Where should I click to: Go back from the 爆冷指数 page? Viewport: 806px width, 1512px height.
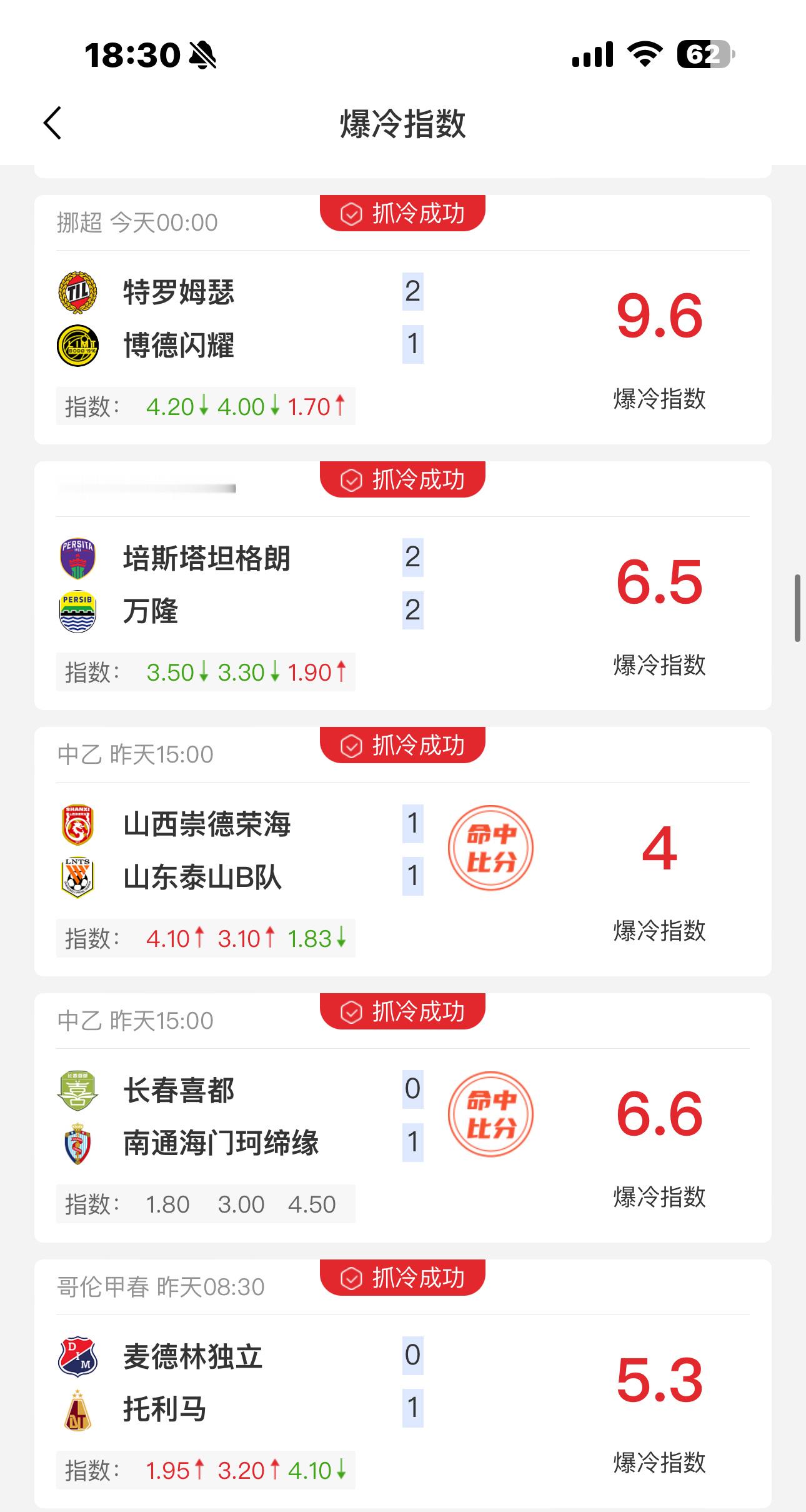52,123
